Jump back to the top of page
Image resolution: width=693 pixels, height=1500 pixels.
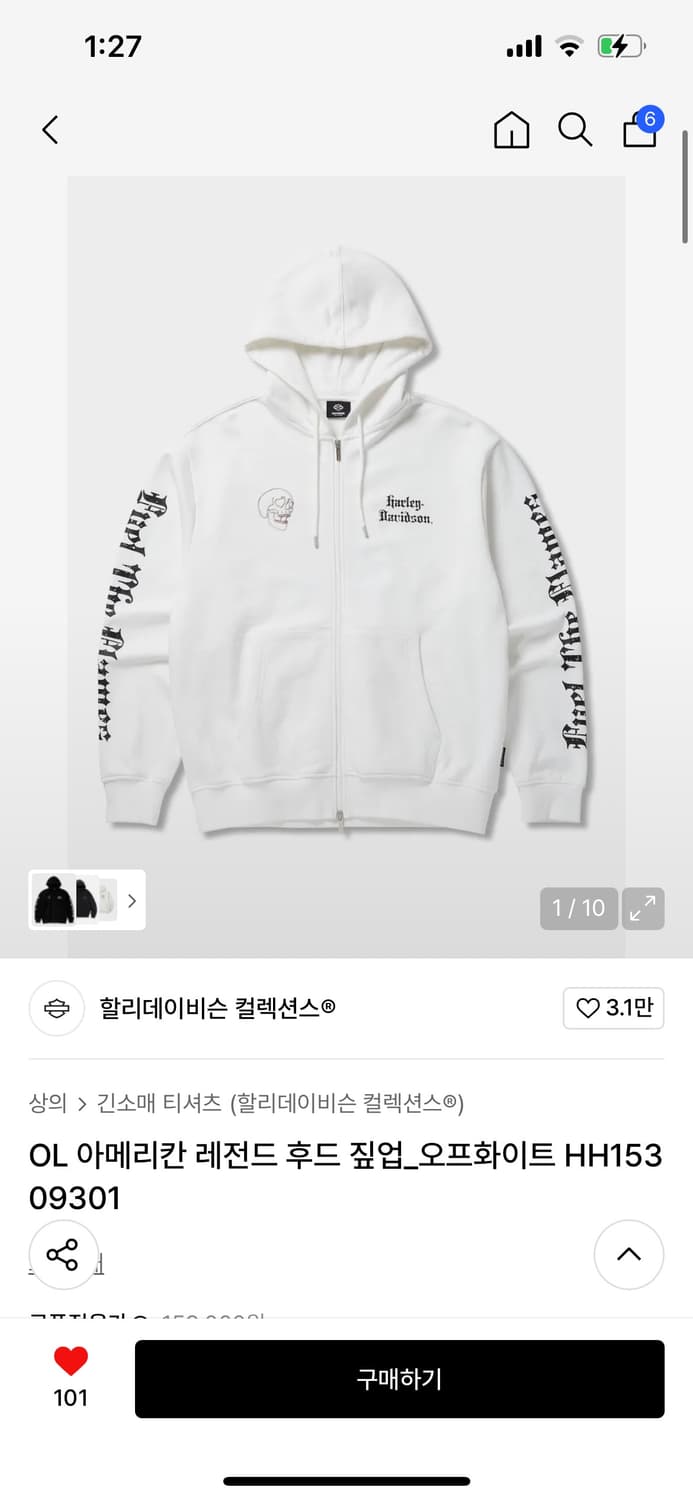[629, 1254]
